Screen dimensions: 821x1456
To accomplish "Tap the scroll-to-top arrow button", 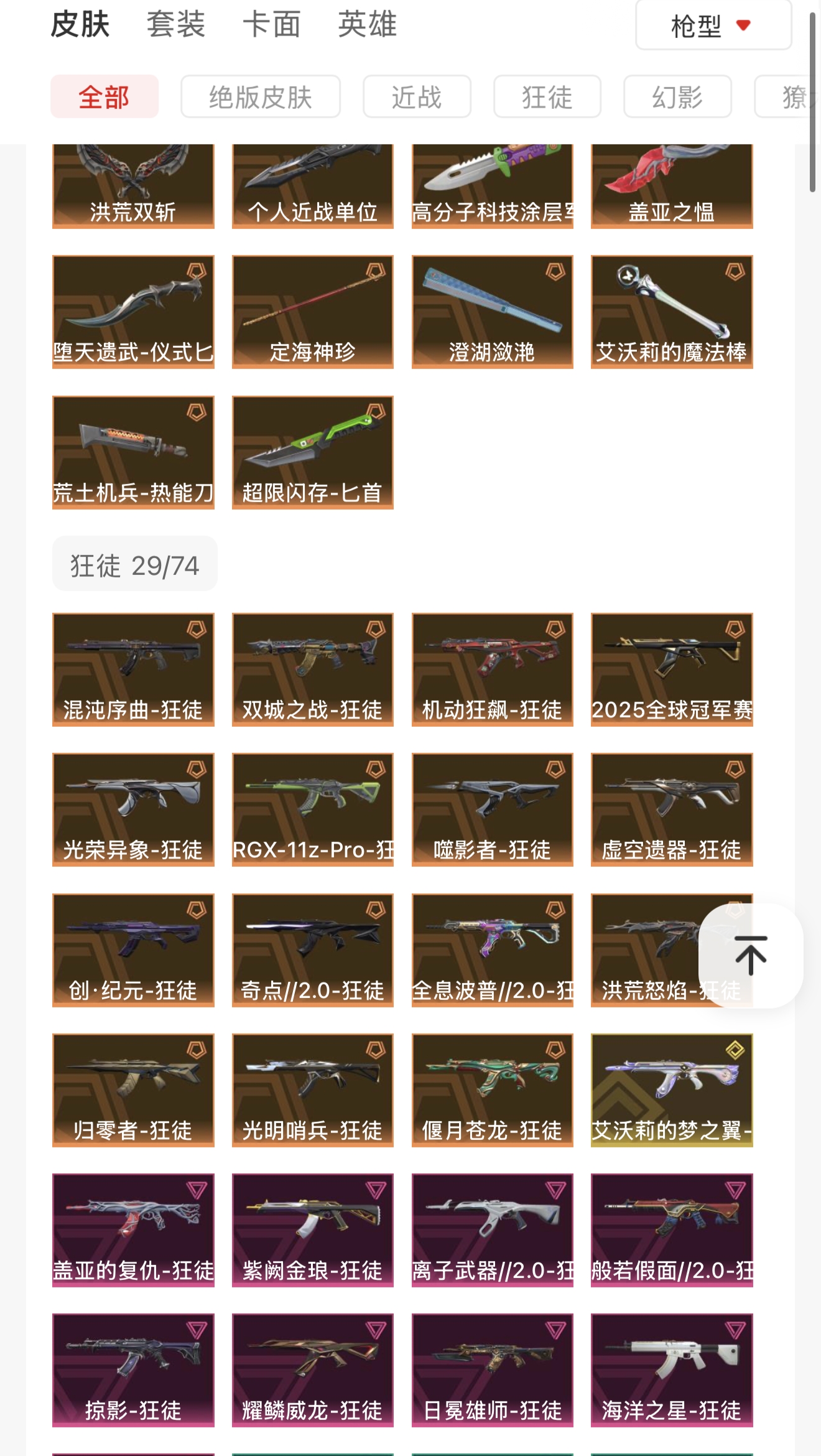I will coord(750,954).
